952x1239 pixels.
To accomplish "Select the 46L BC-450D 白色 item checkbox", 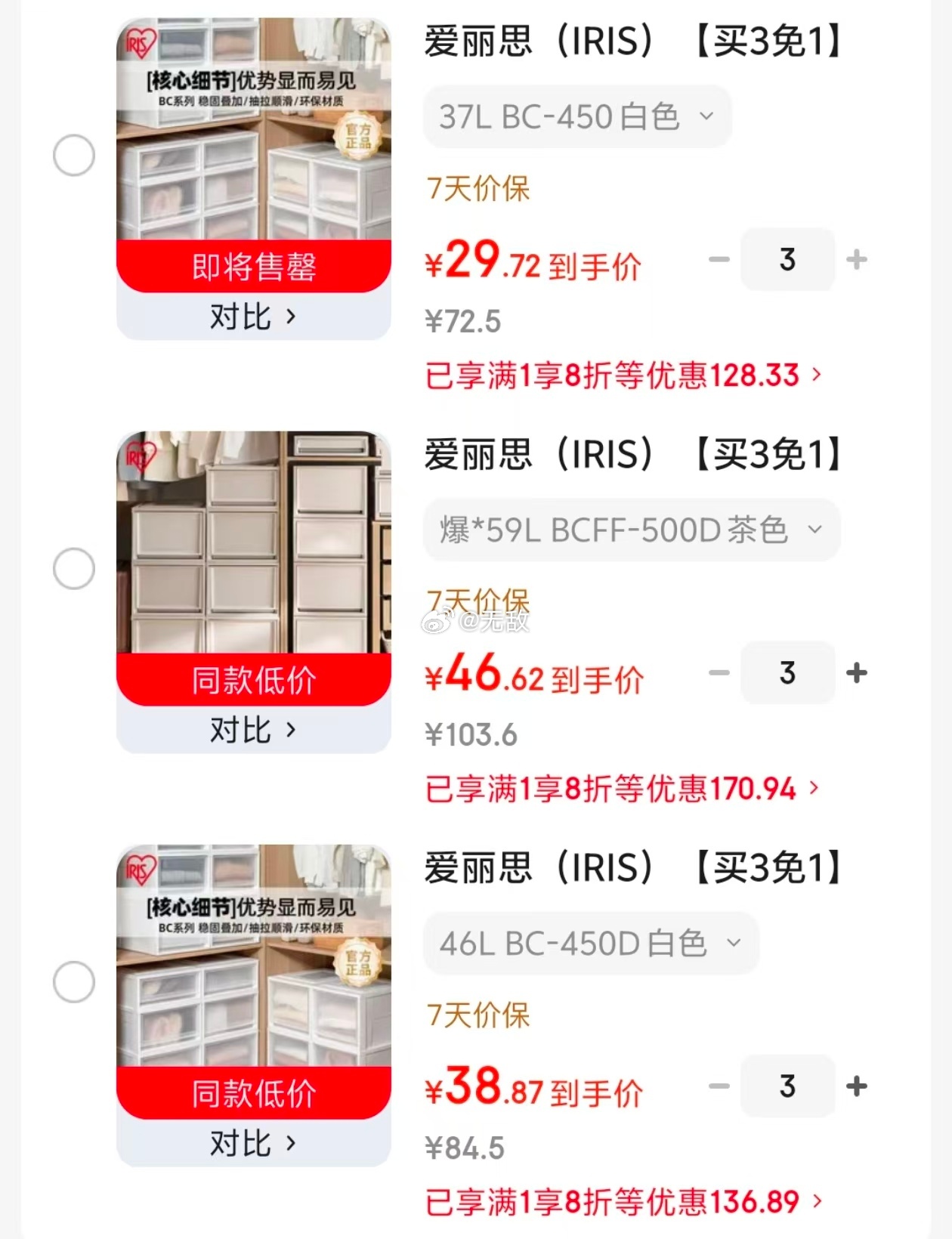I will [x=74, y=982].
